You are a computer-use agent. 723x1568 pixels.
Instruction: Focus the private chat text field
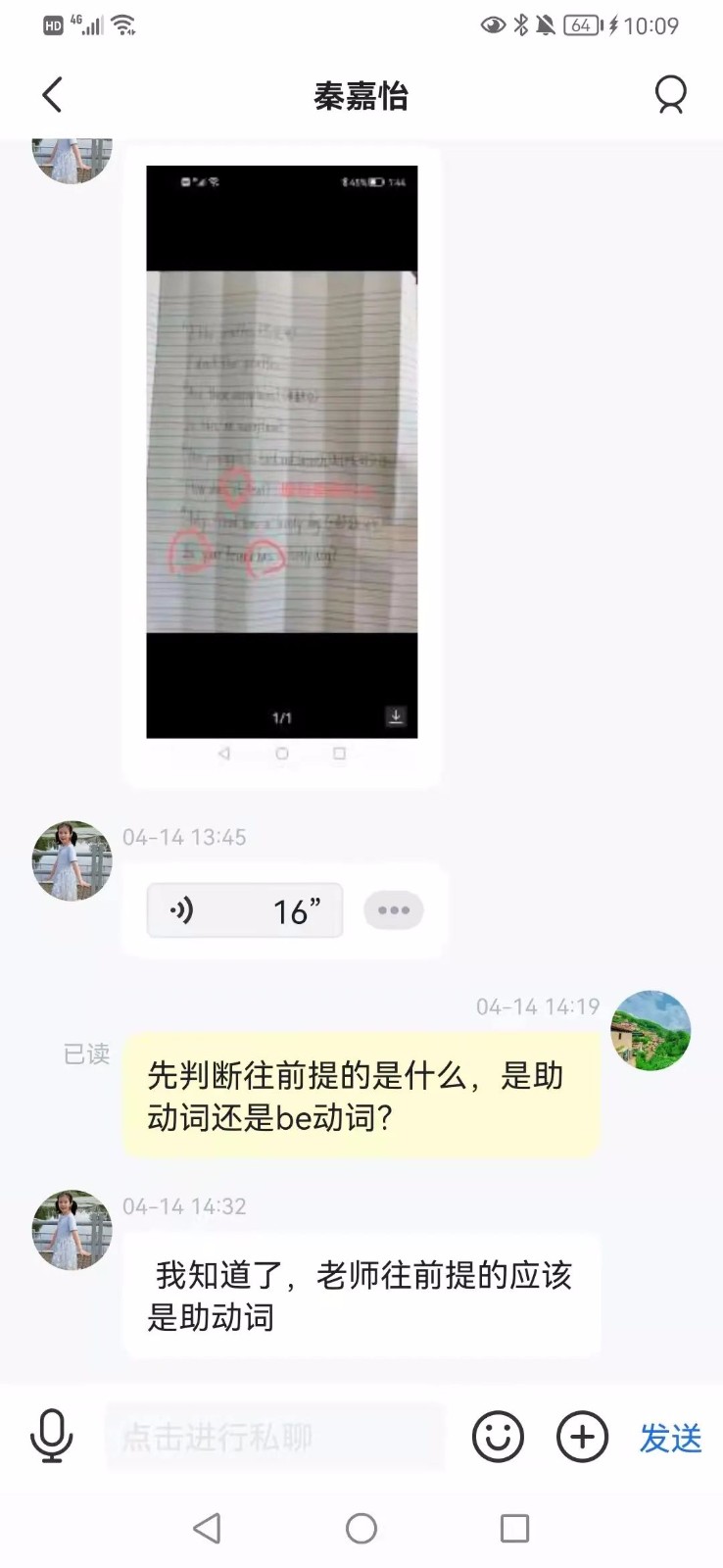tap(274, 1437)
